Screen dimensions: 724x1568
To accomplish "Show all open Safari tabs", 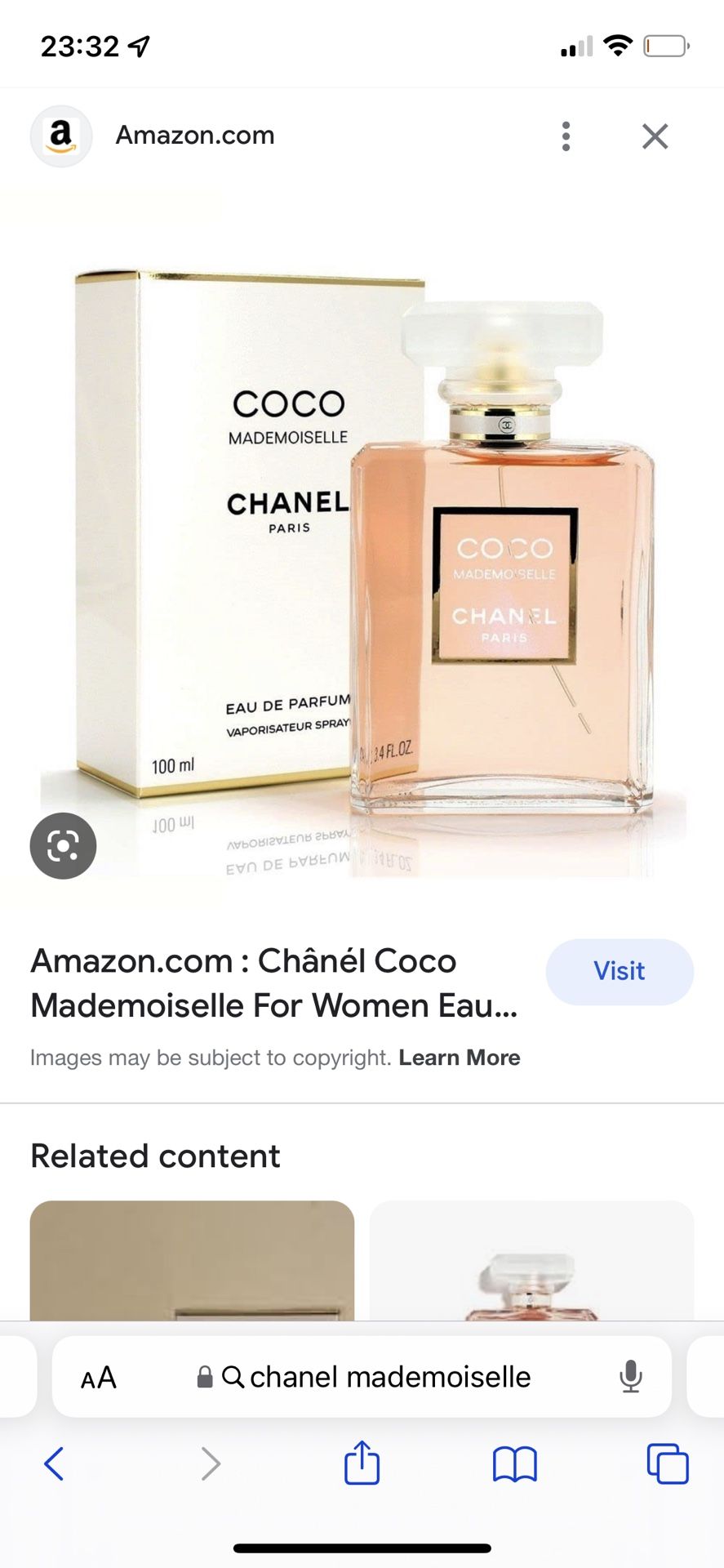I will tap(668, 1463).
